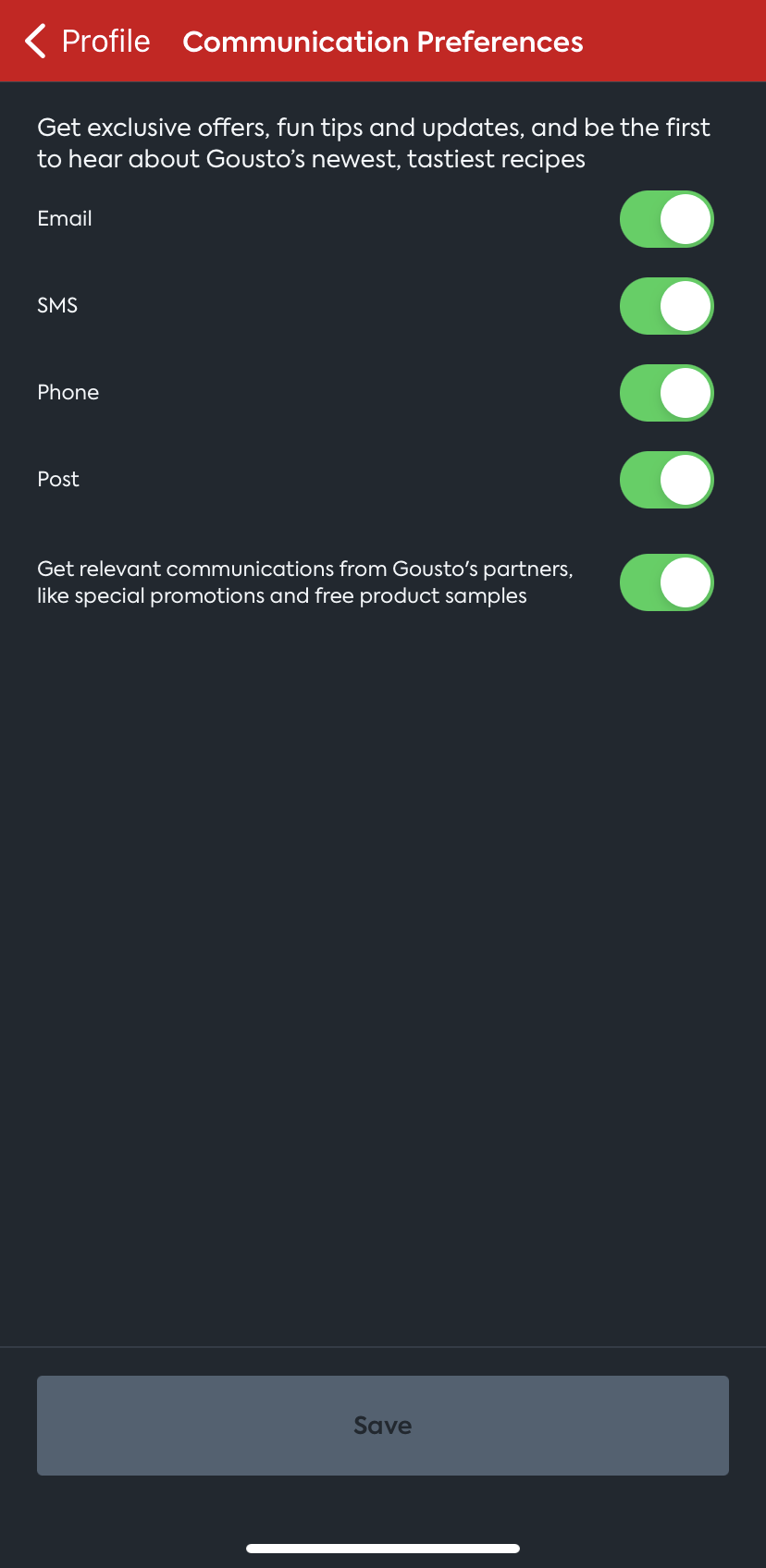Switch off Phone communications
The image size is (766, 1568).
(666, 393)
